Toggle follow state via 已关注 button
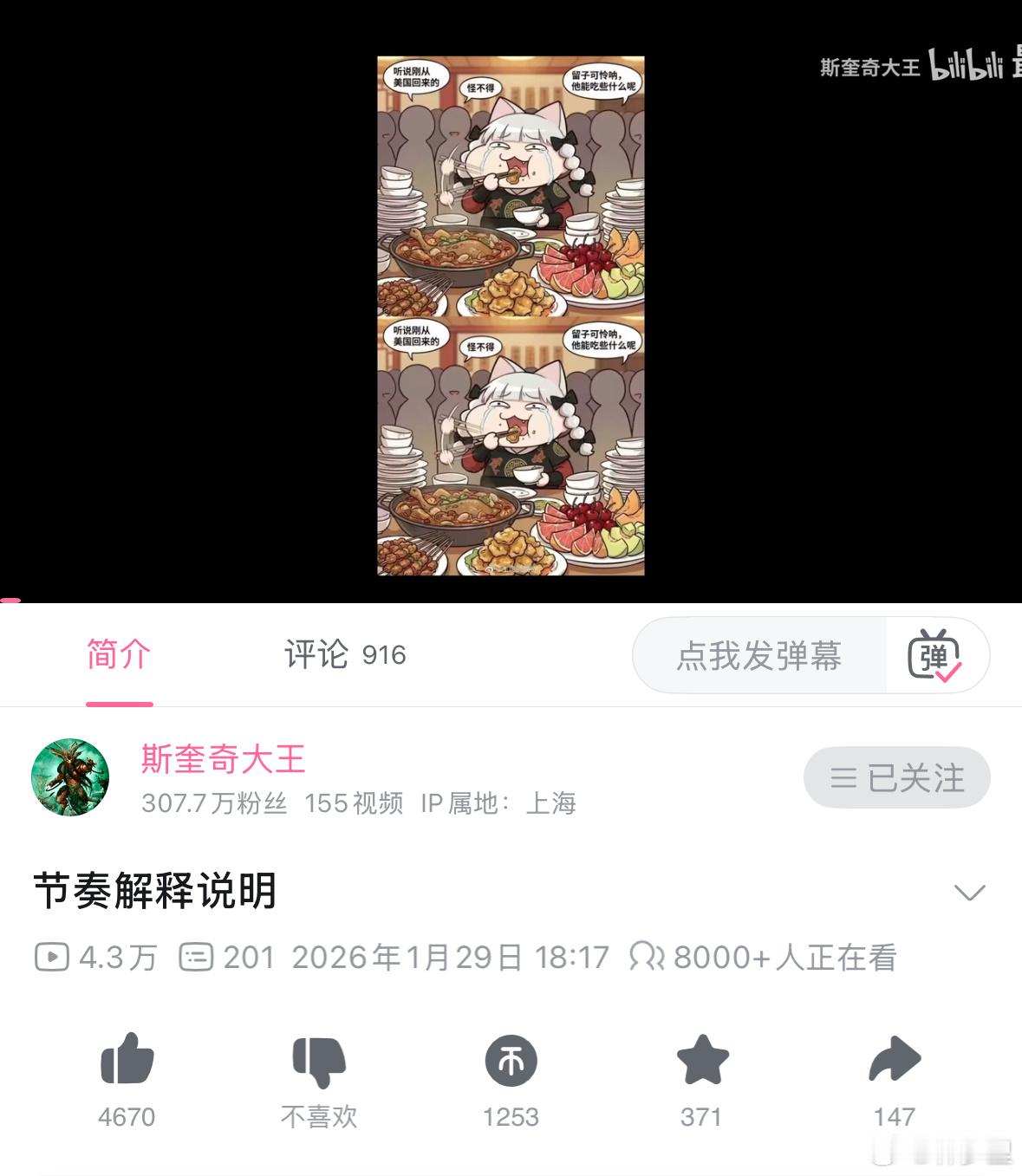Screen dimensions: 1022x1176 pyautogui.click(x=896, y=777)
